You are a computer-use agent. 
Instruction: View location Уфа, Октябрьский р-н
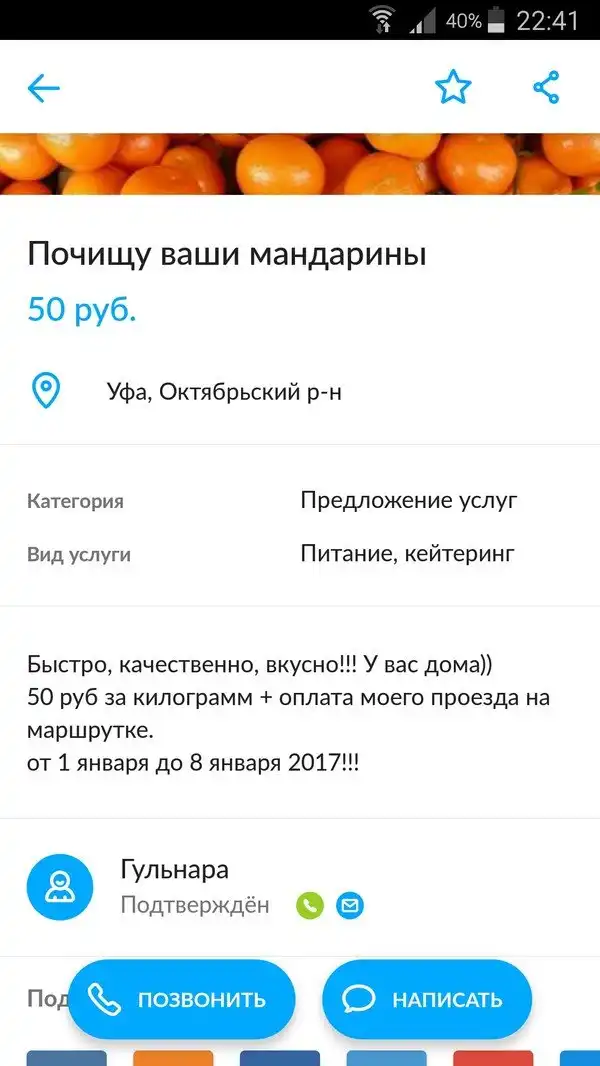(x=223, y=392)
